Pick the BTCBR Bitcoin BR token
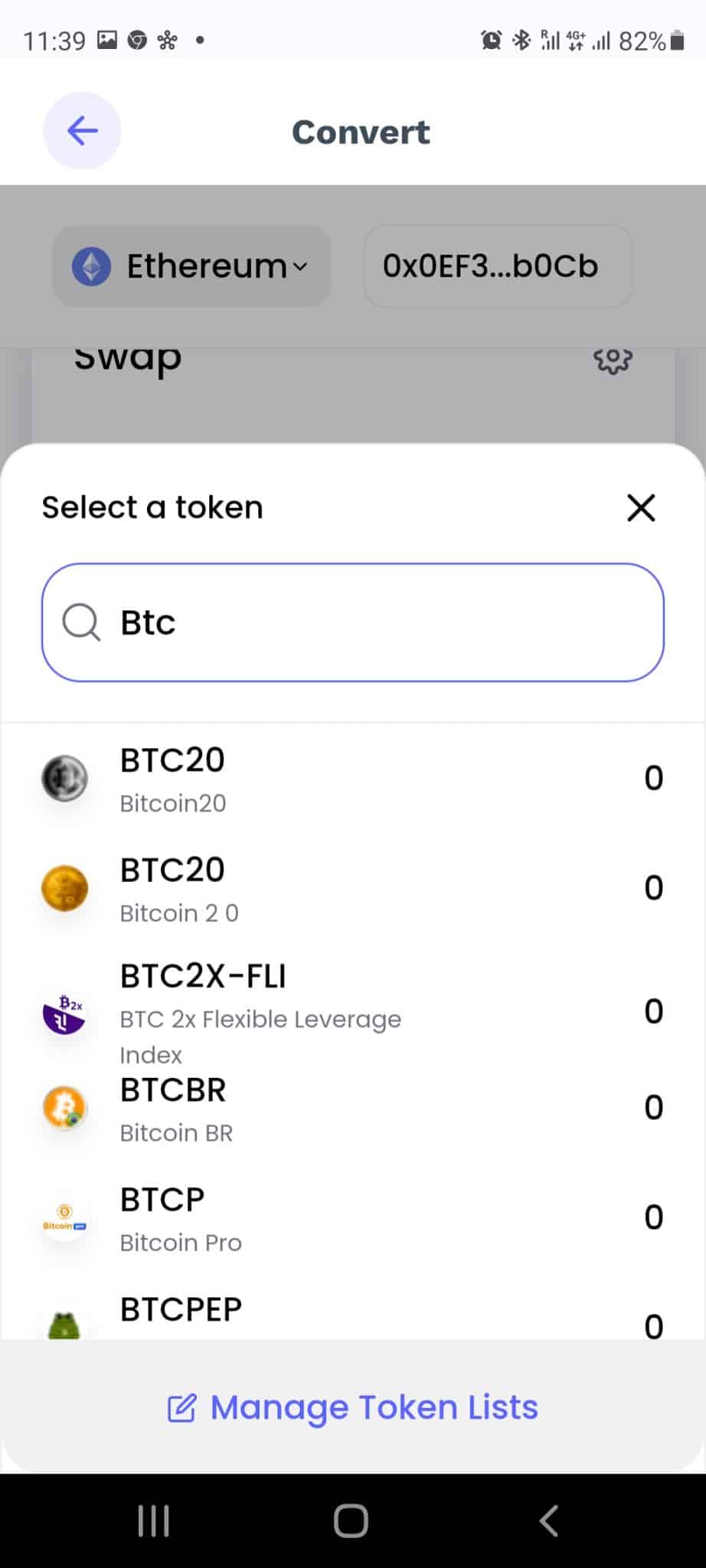The height and width of the screenshot is (1568, 706). (x=352, y=1108)
